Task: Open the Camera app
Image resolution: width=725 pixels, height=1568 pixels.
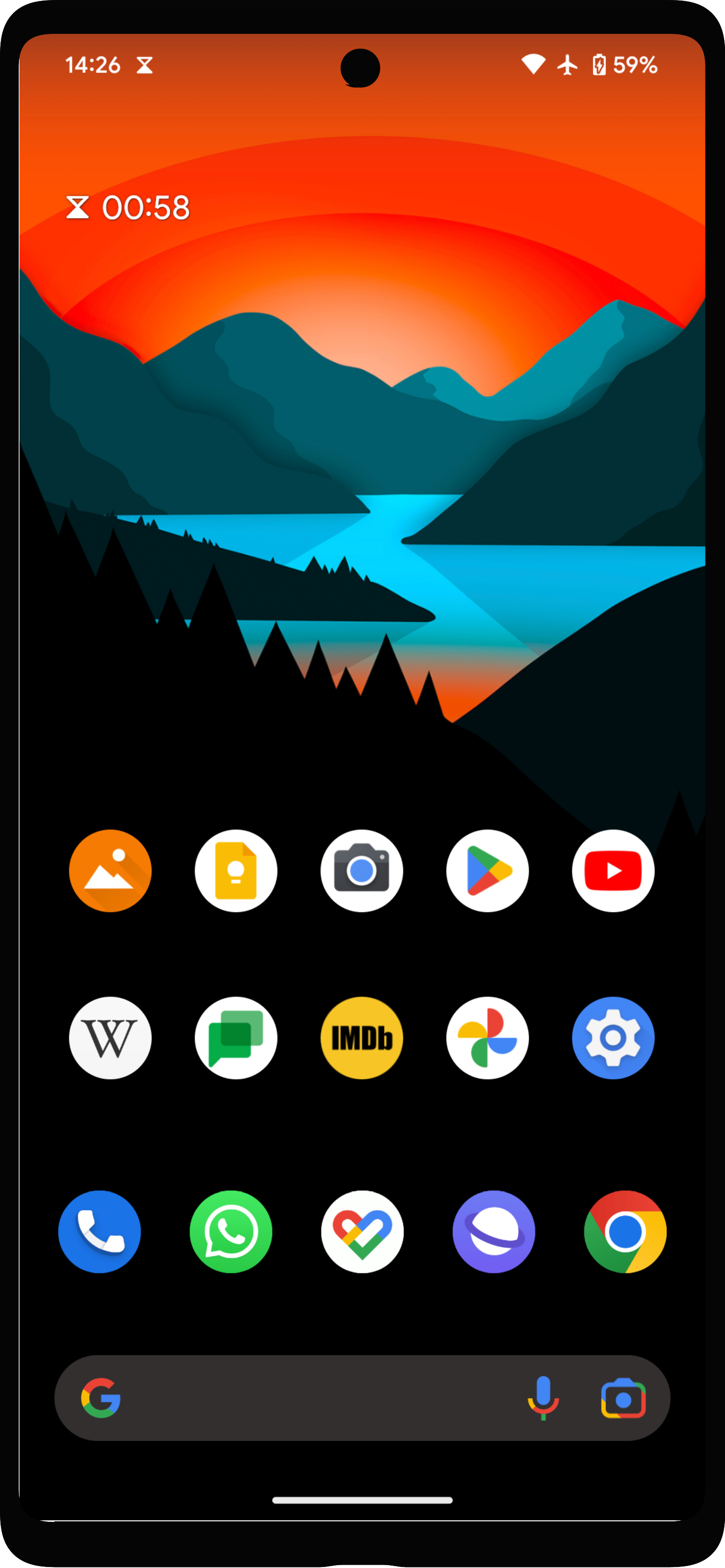Action: [362, 870]
